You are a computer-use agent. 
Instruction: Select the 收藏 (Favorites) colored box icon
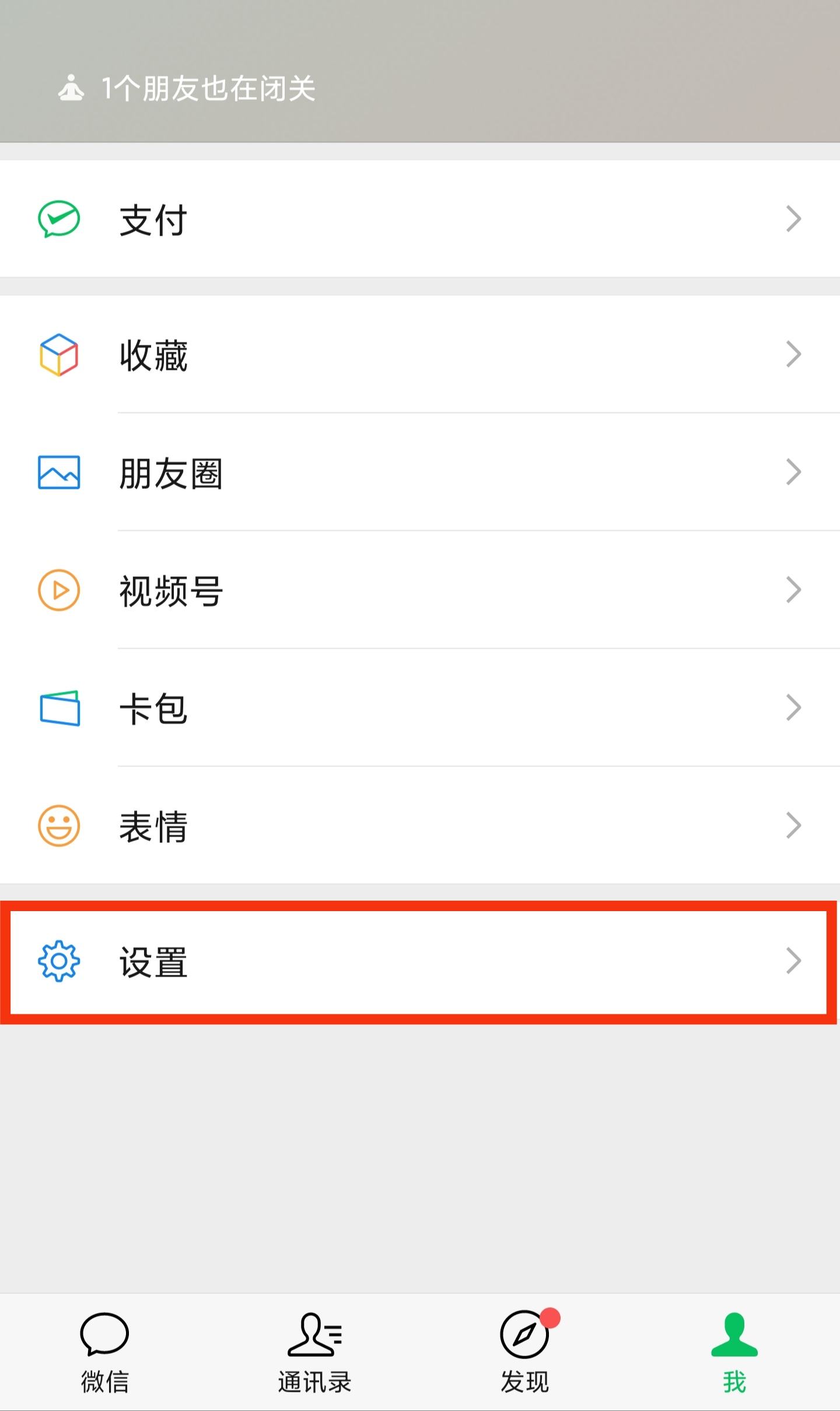click(x=58, y=355)
